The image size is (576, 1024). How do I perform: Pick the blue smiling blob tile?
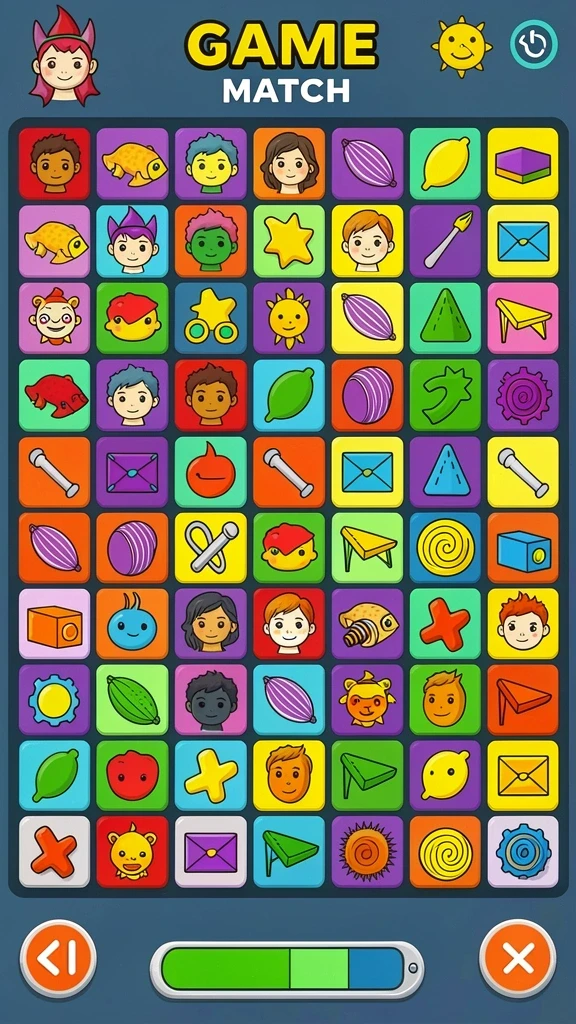pos(133,624)
